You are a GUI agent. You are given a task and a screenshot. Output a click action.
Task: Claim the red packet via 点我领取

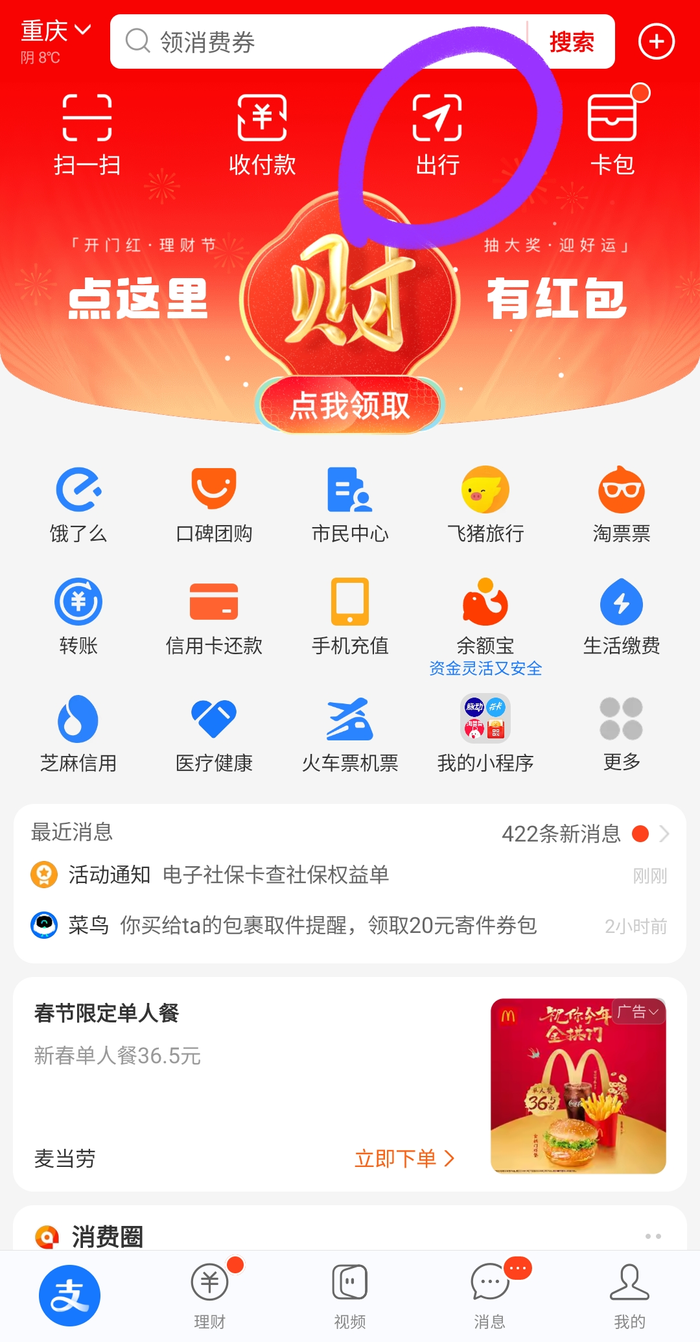350,405
